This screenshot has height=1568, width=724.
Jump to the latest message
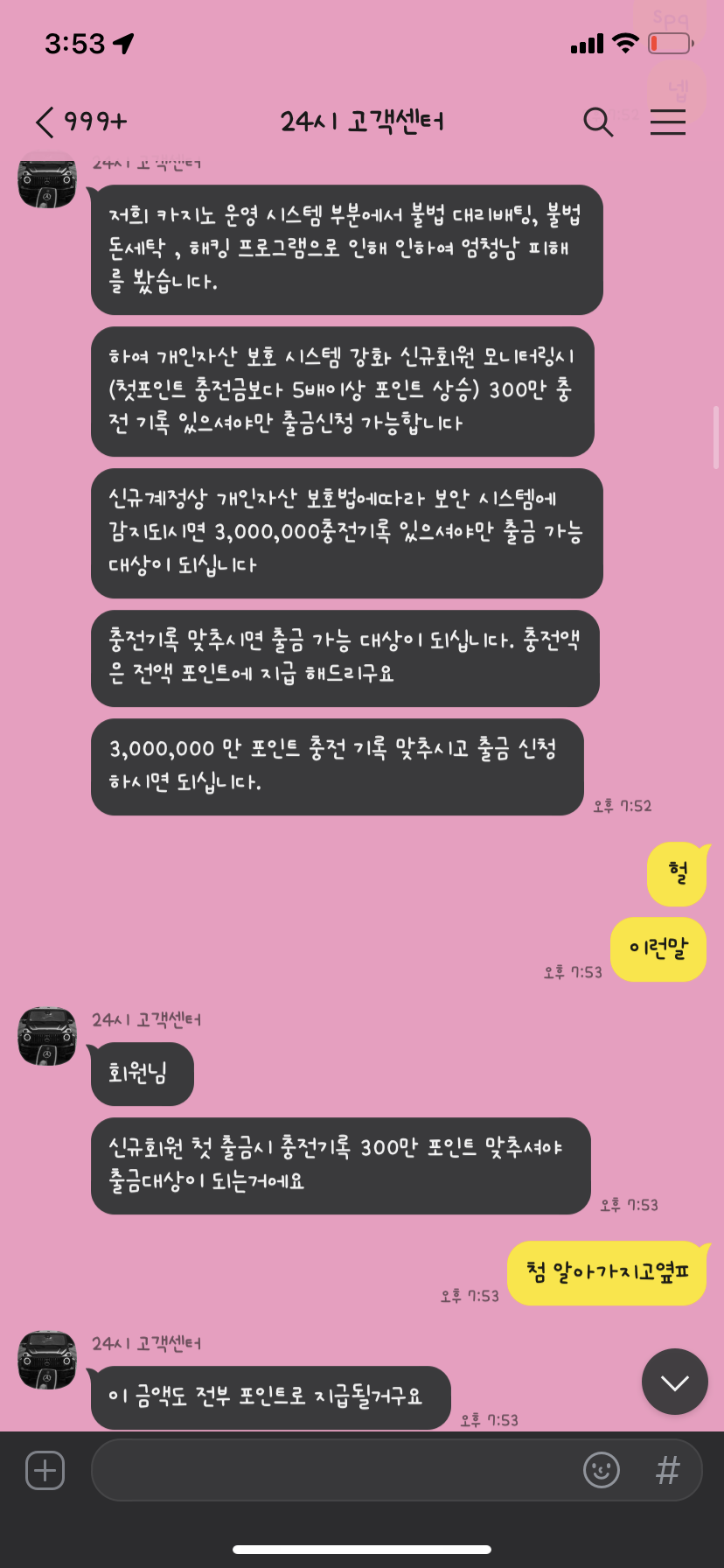674,1382
